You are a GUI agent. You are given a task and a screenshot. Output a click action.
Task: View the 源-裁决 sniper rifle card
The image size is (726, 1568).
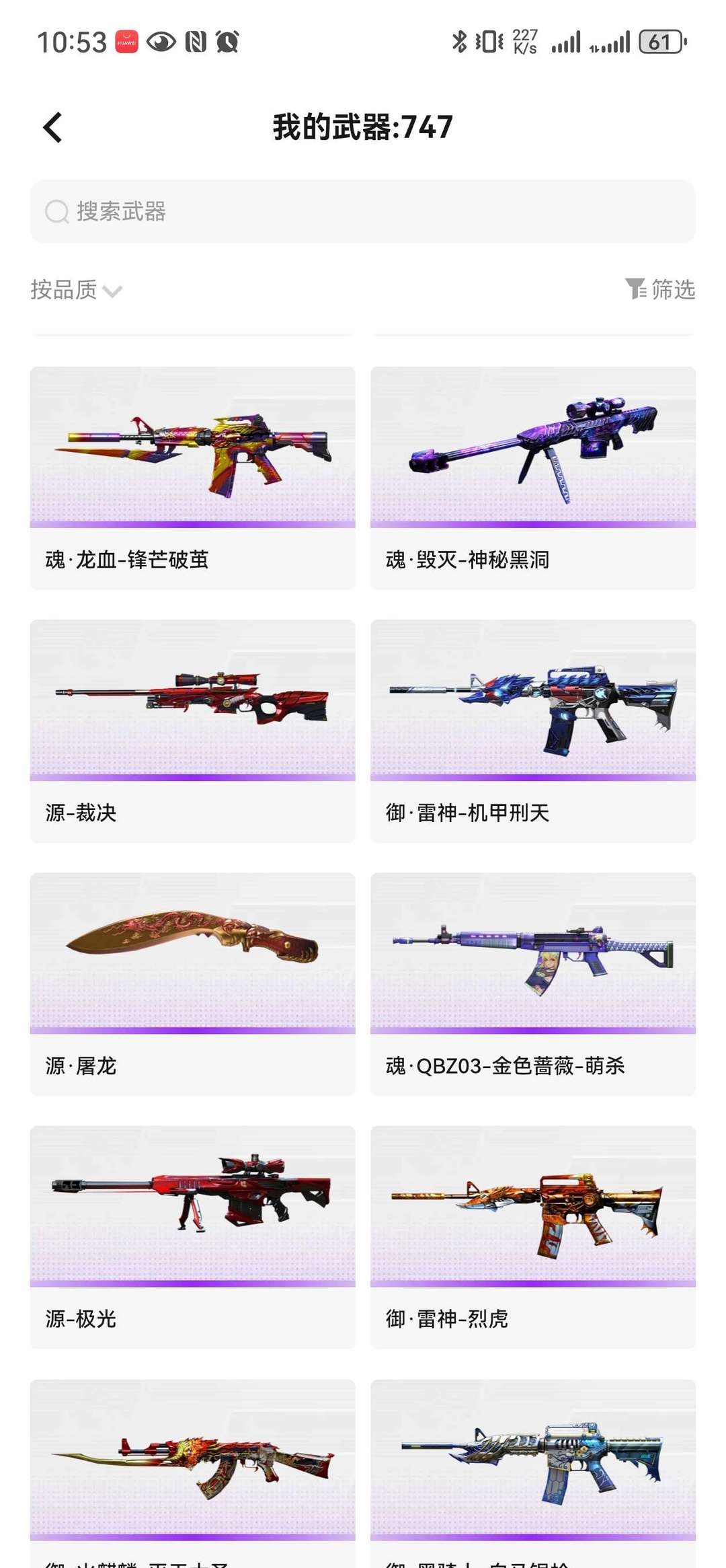(192, 731)
